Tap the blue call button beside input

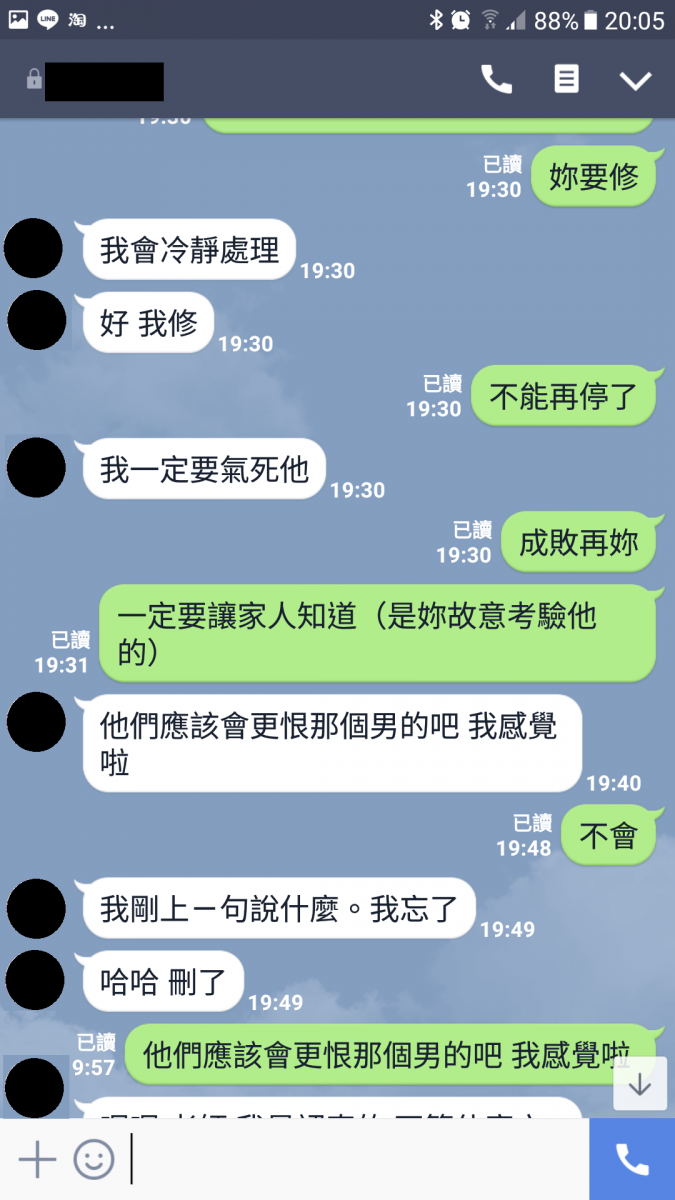[632, 1160]
